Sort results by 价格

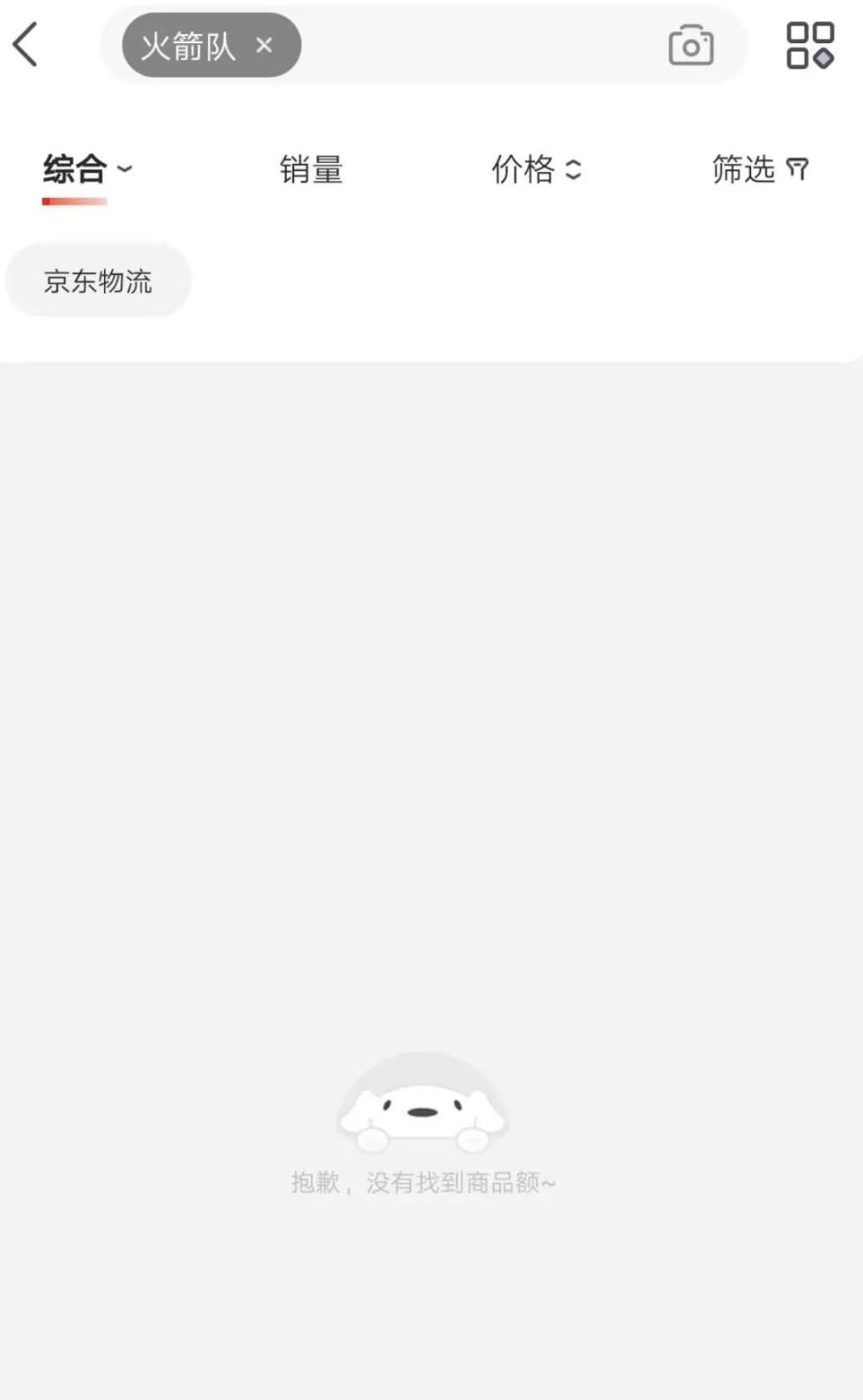tap(535, 169)
